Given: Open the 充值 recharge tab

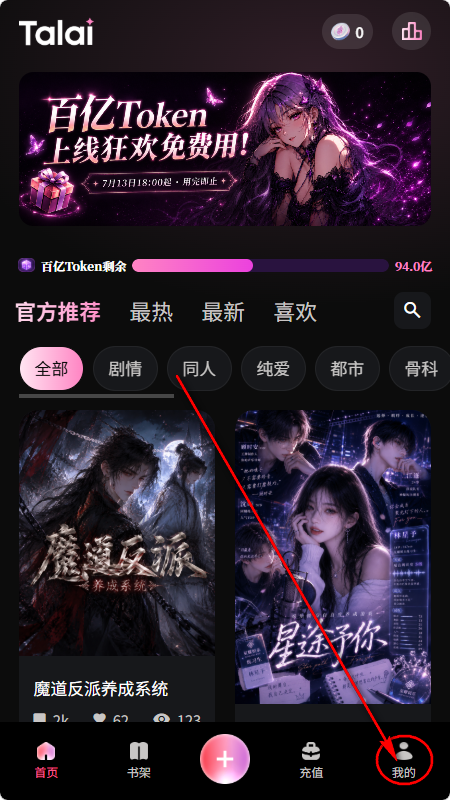Looking at the screenshot, I should (x=311, y=760).
